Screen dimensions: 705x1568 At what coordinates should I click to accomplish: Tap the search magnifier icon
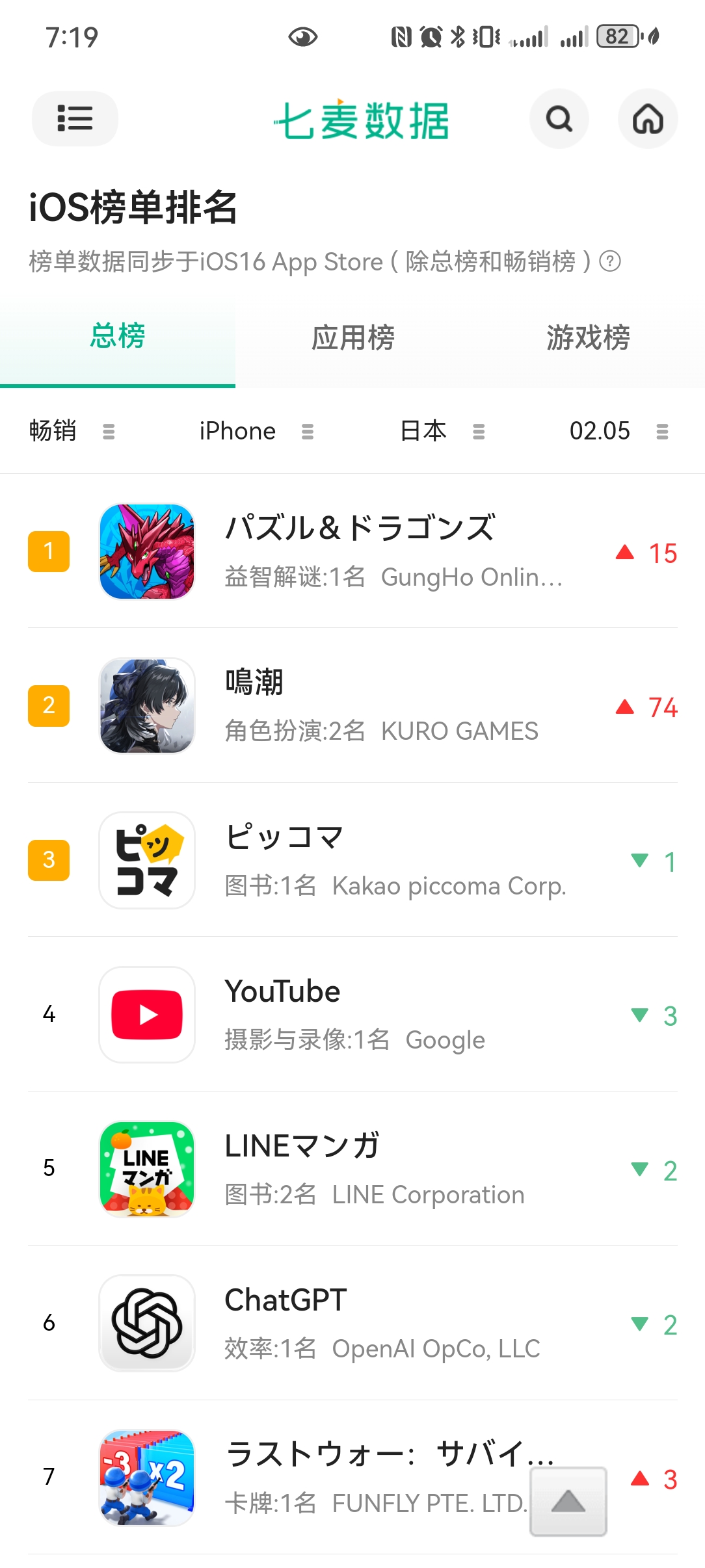coord(559,118)
